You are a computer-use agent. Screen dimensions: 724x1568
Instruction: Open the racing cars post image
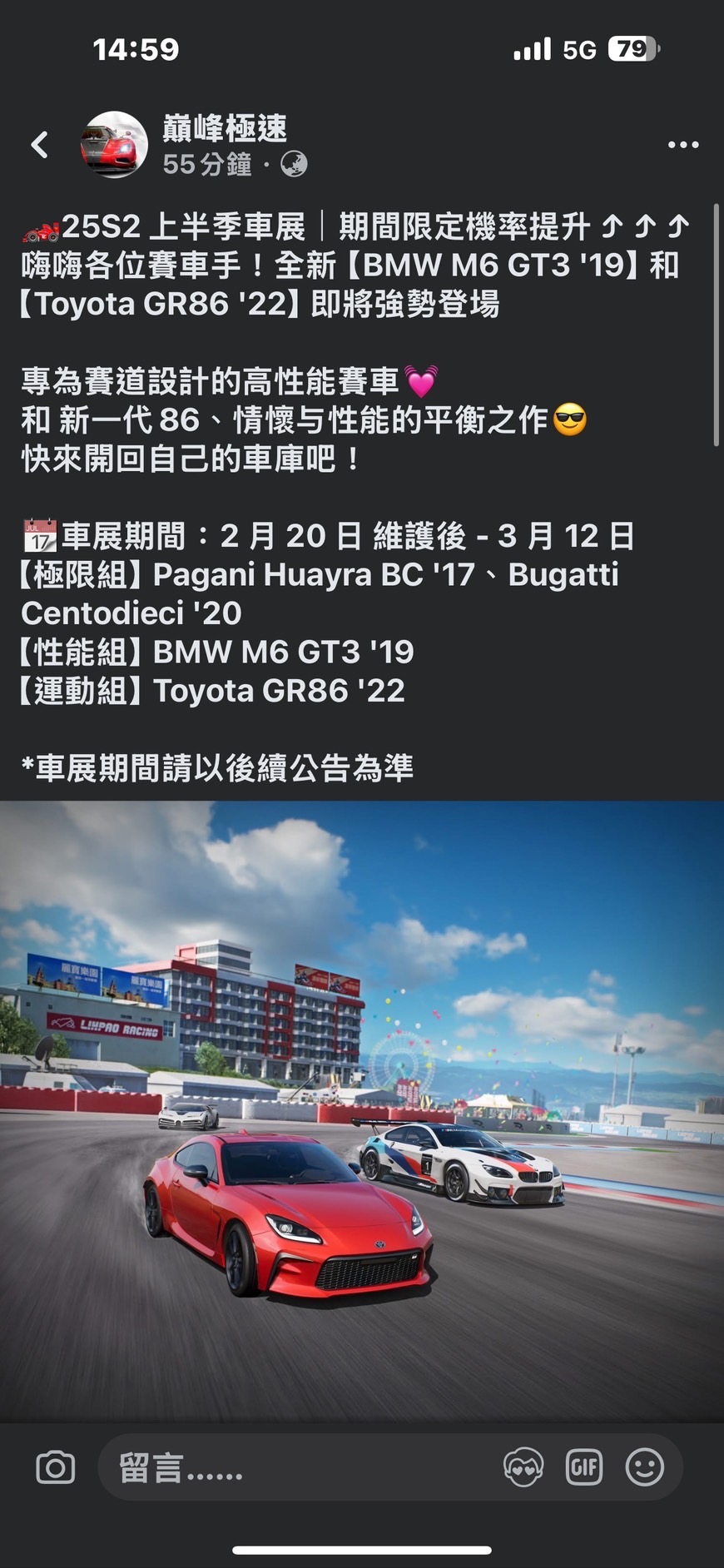362,1110
